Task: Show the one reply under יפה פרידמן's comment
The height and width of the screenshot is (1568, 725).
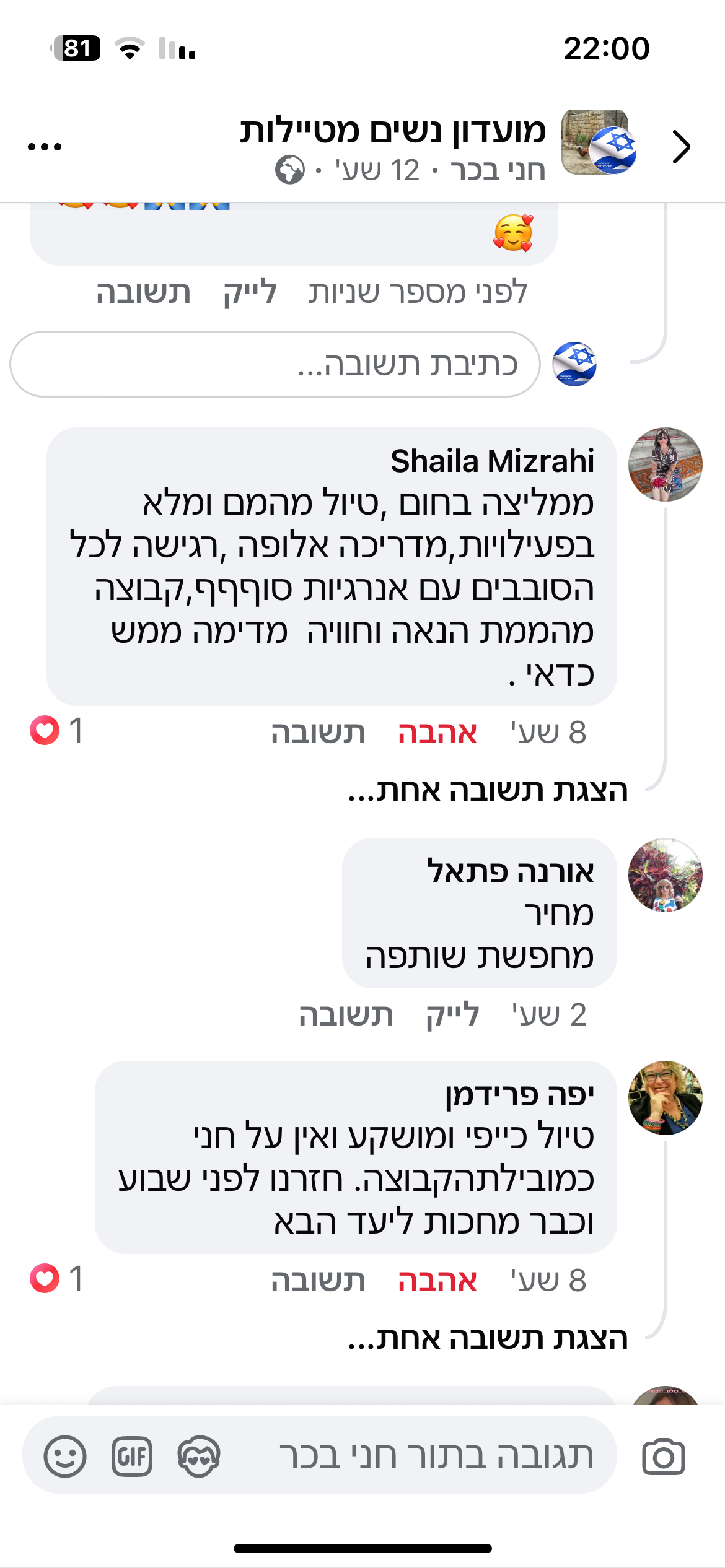Action: (x=488, y=1338)
